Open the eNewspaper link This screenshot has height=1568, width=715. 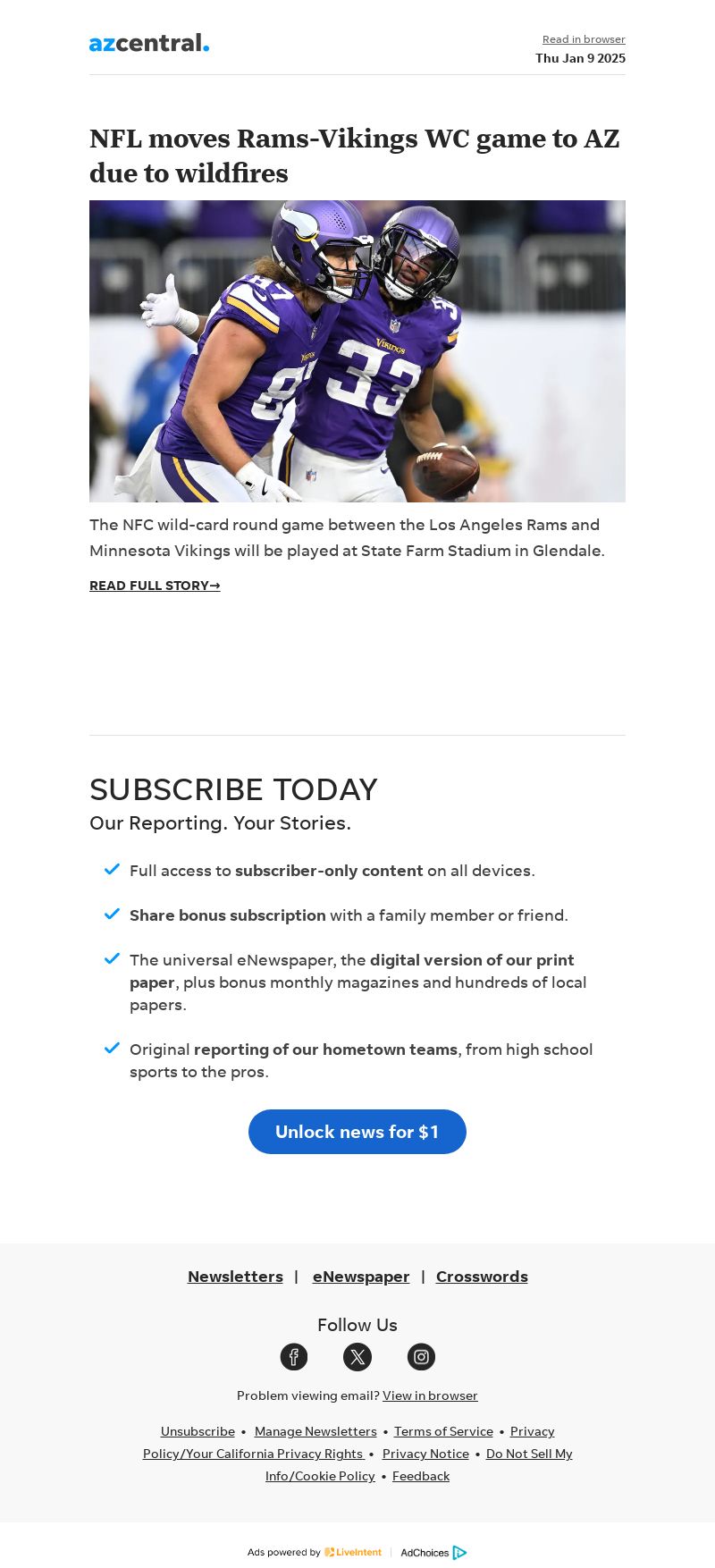pyautogui.click(x=361, y=1277)
